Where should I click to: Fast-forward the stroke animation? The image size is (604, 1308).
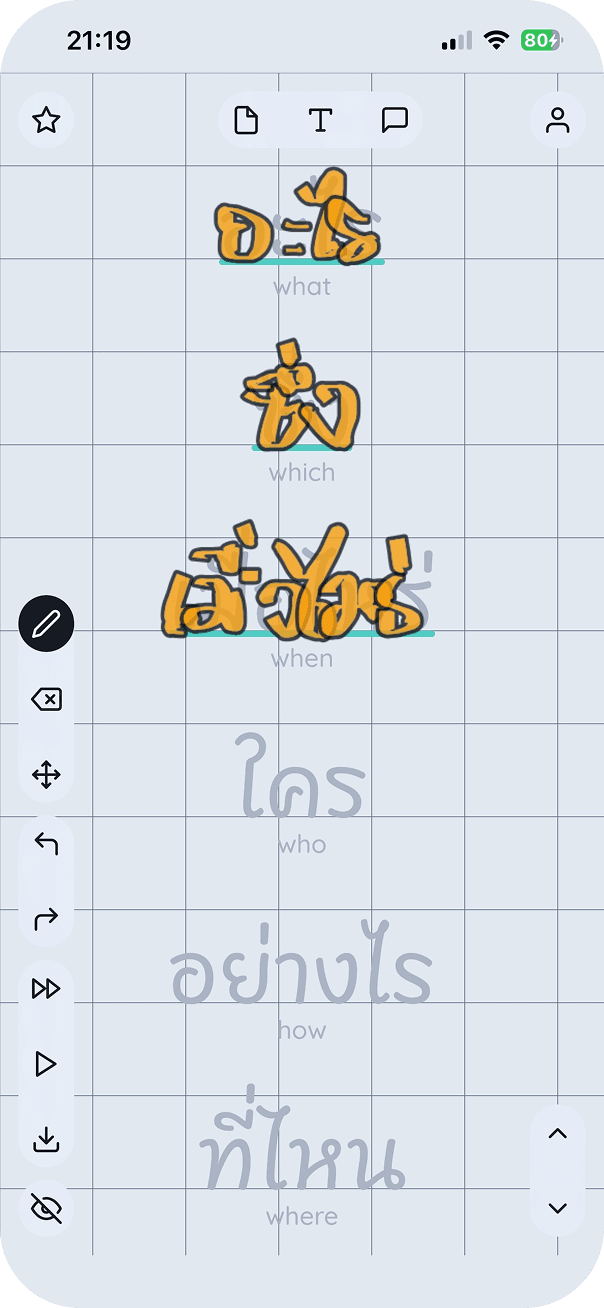pyautogui.click(x=46, y=989)
